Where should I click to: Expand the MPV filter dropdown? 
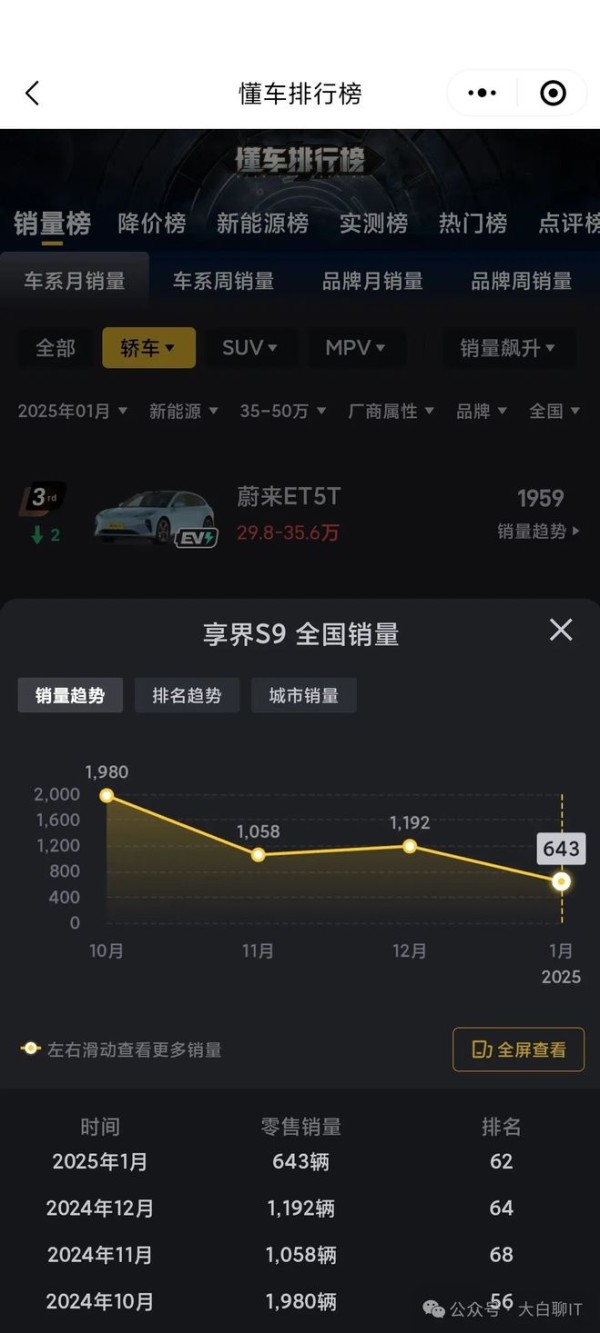click(355, 348)
